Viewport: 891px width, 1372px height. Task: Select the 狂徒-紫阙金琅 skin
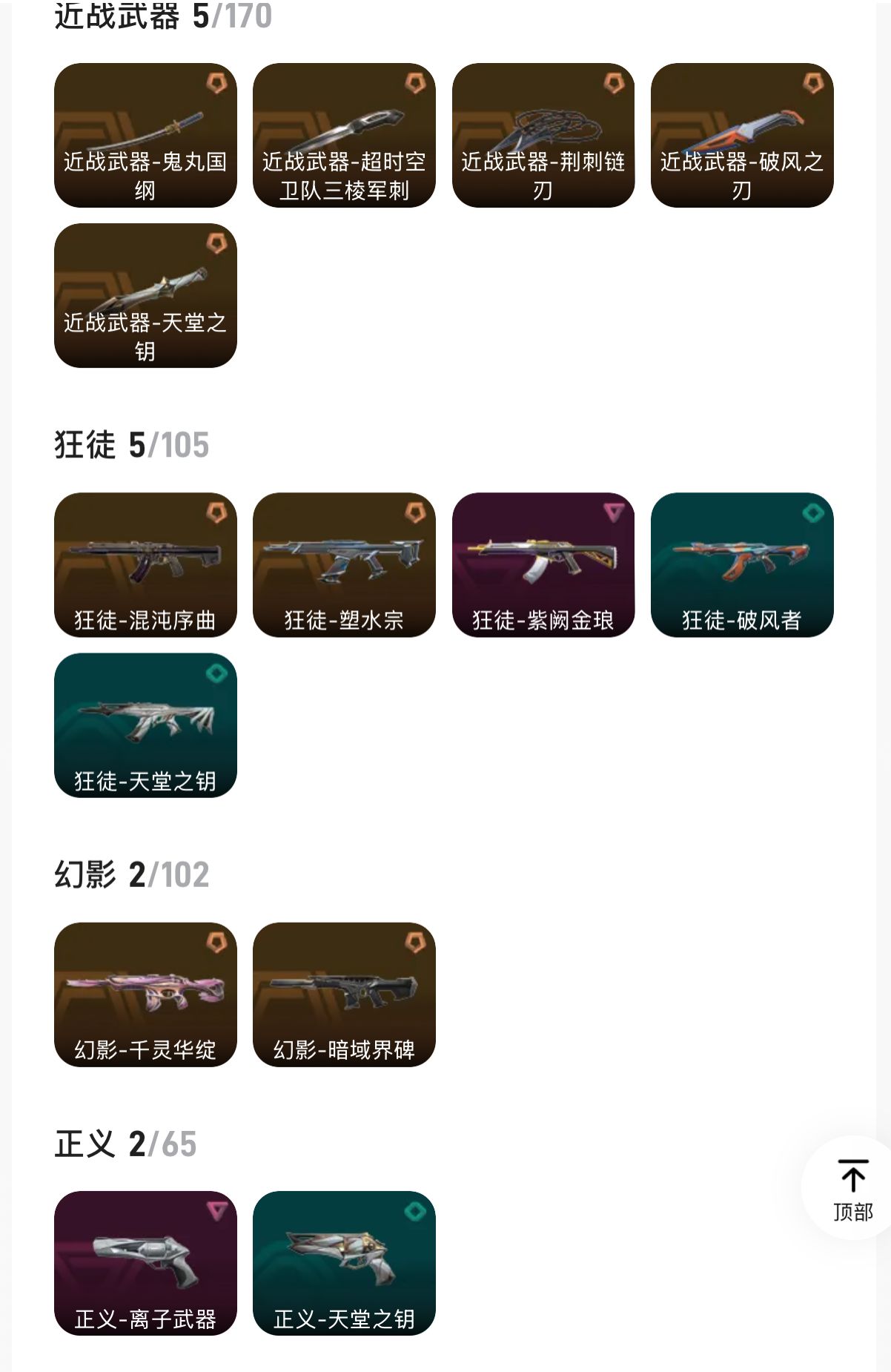543,564
